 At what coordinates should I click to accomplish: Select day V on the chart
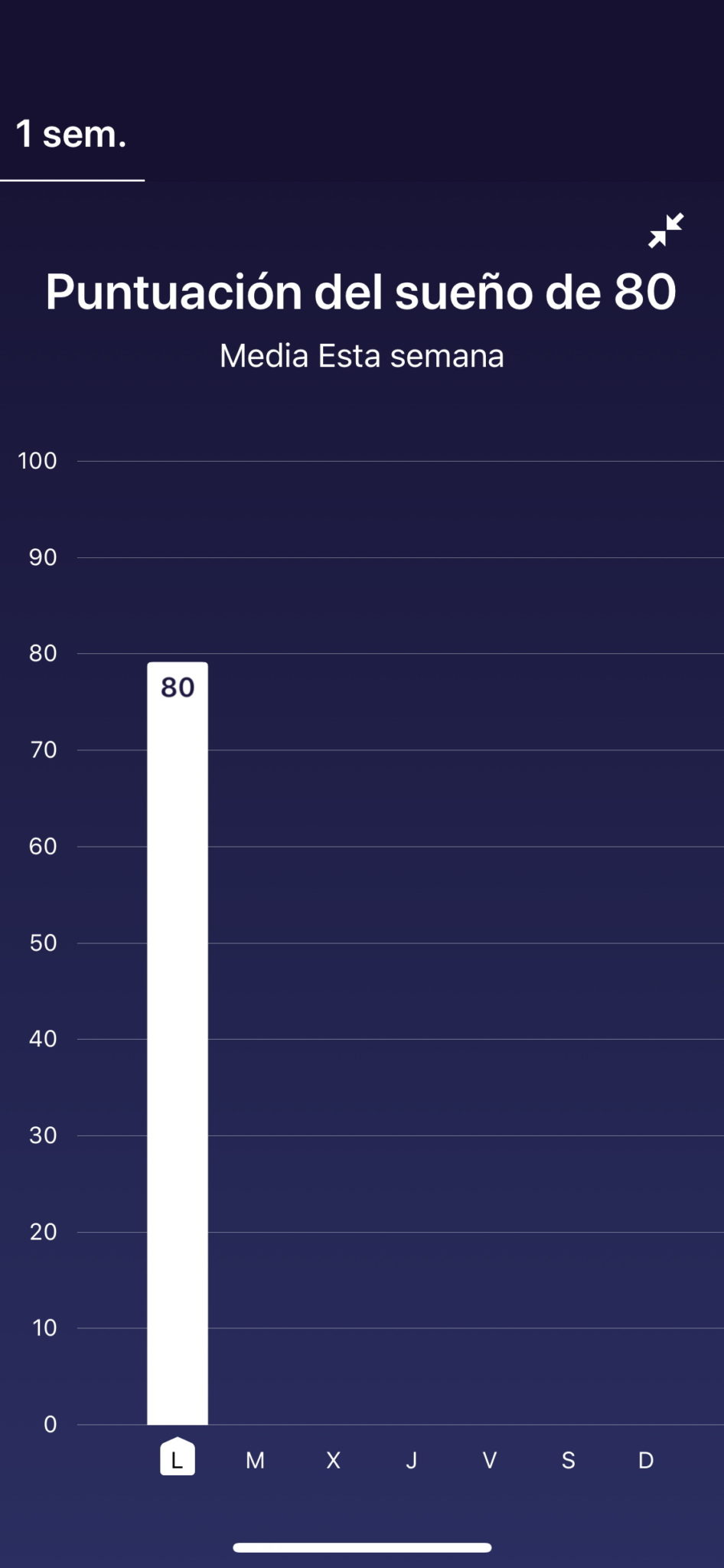tap(490, 1461)
